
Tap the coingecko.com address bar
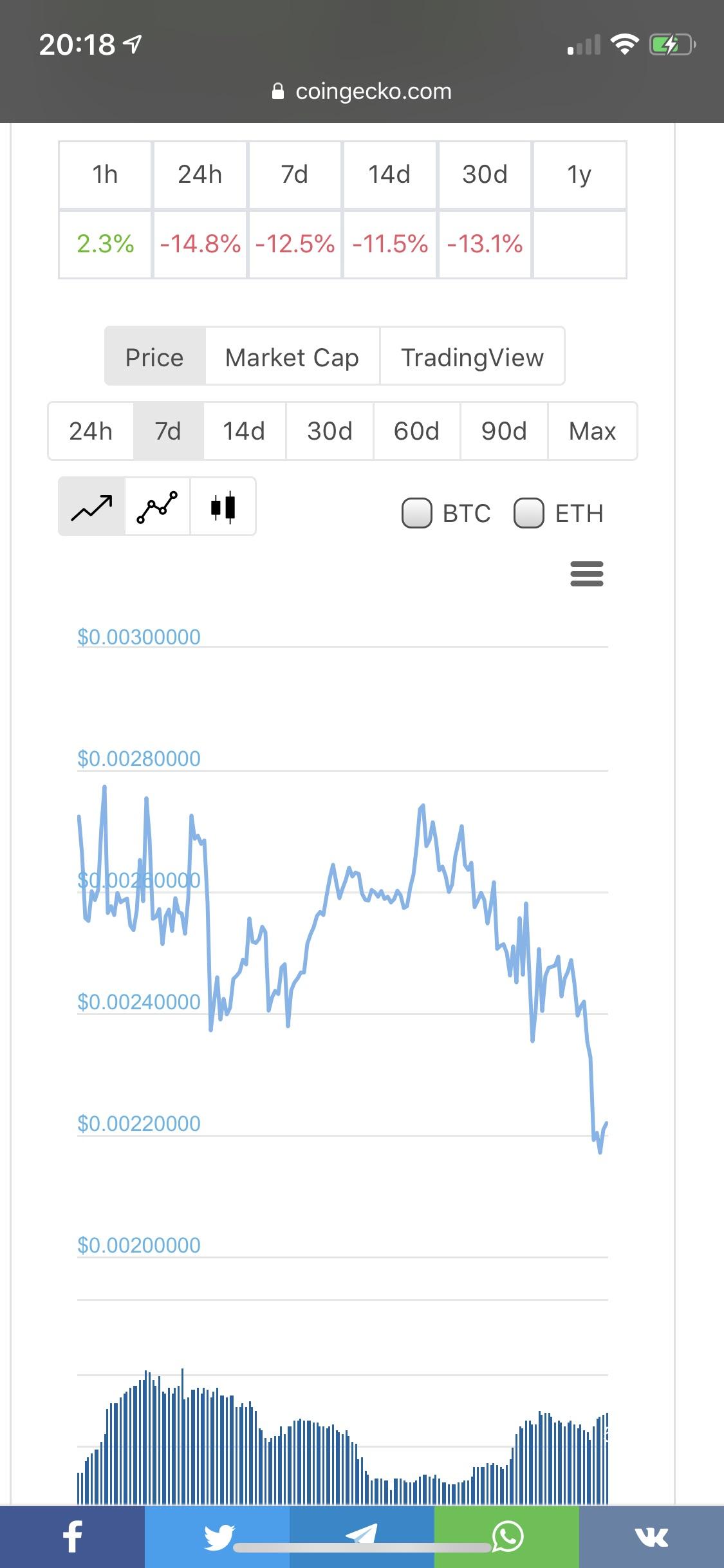coord(362,91)
